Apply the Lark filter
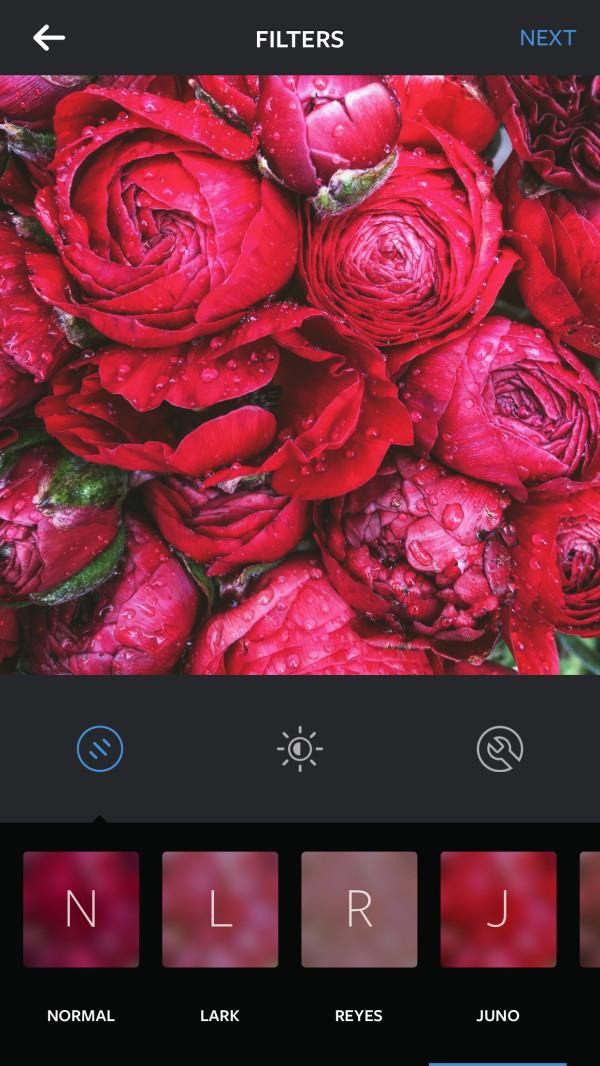Screen dimensions: 600x1066 (x=220, y=909)
